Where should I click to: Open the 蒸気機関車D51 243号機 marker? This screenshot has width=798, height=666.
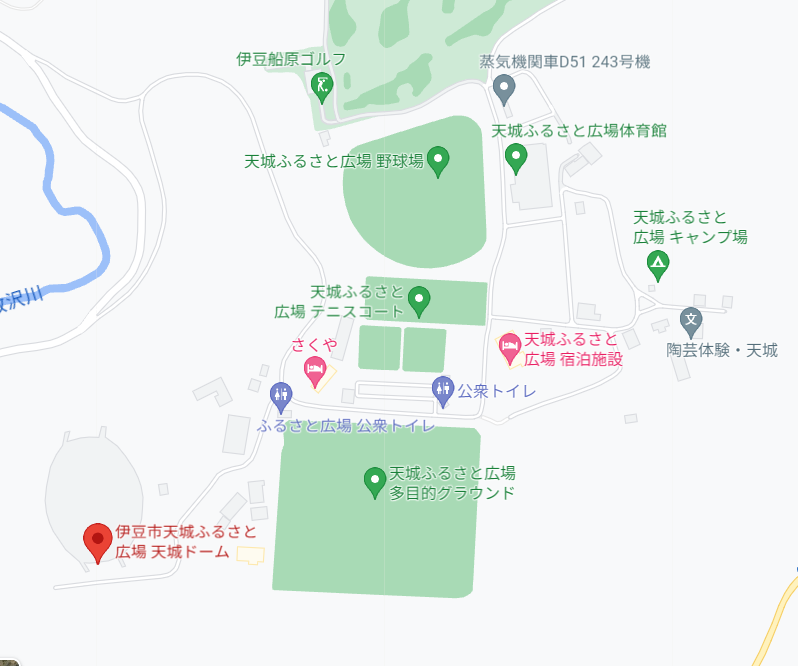504,90
